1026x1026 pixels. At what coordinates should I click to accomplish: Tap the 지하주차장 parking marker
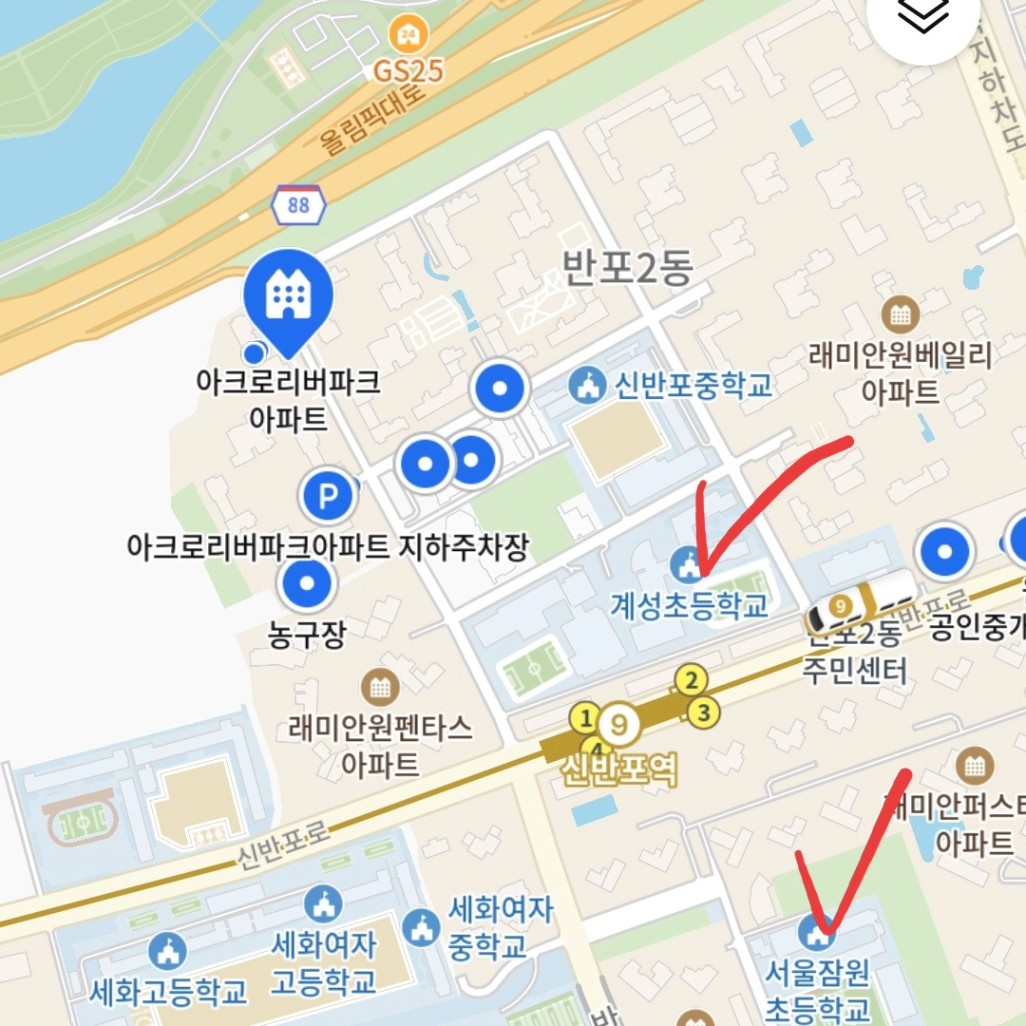pyautogui.click(x=327, y=495)
